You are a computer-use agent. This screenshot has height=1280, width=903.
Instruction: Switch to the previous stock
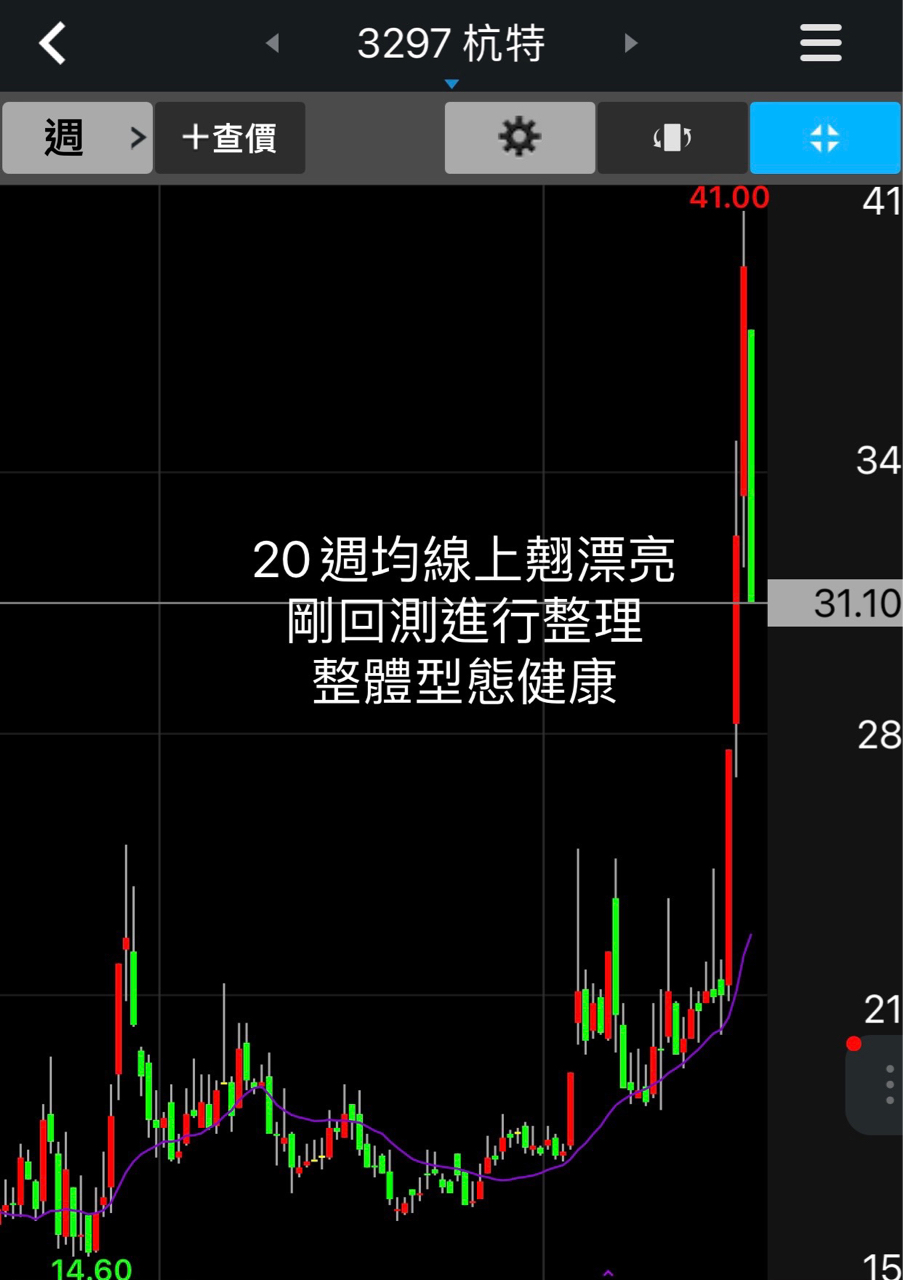[272, 43]
